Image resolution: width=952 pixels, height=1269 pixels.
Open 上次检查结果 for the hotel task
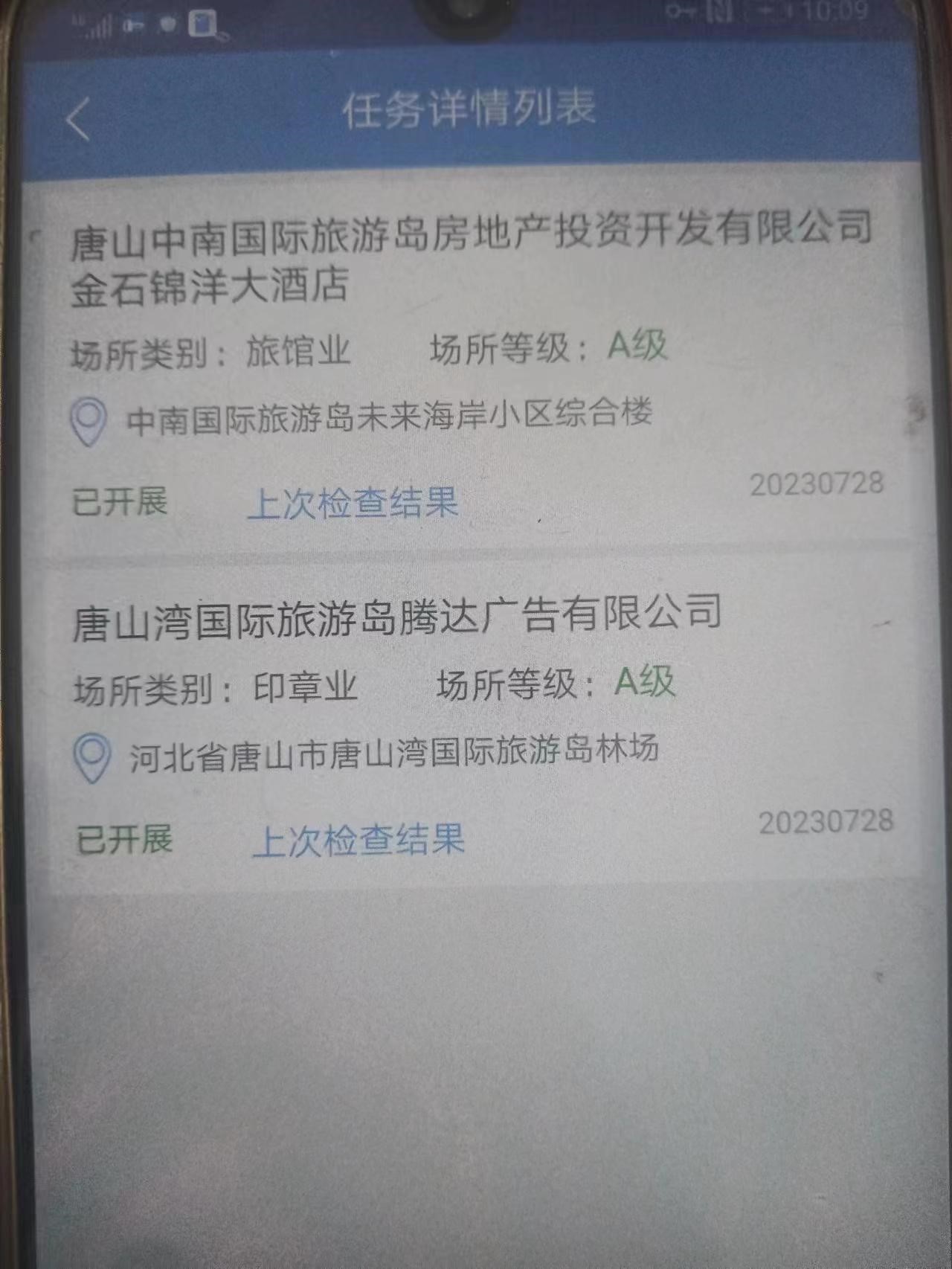pyautogui.click(x=357, y=504)
